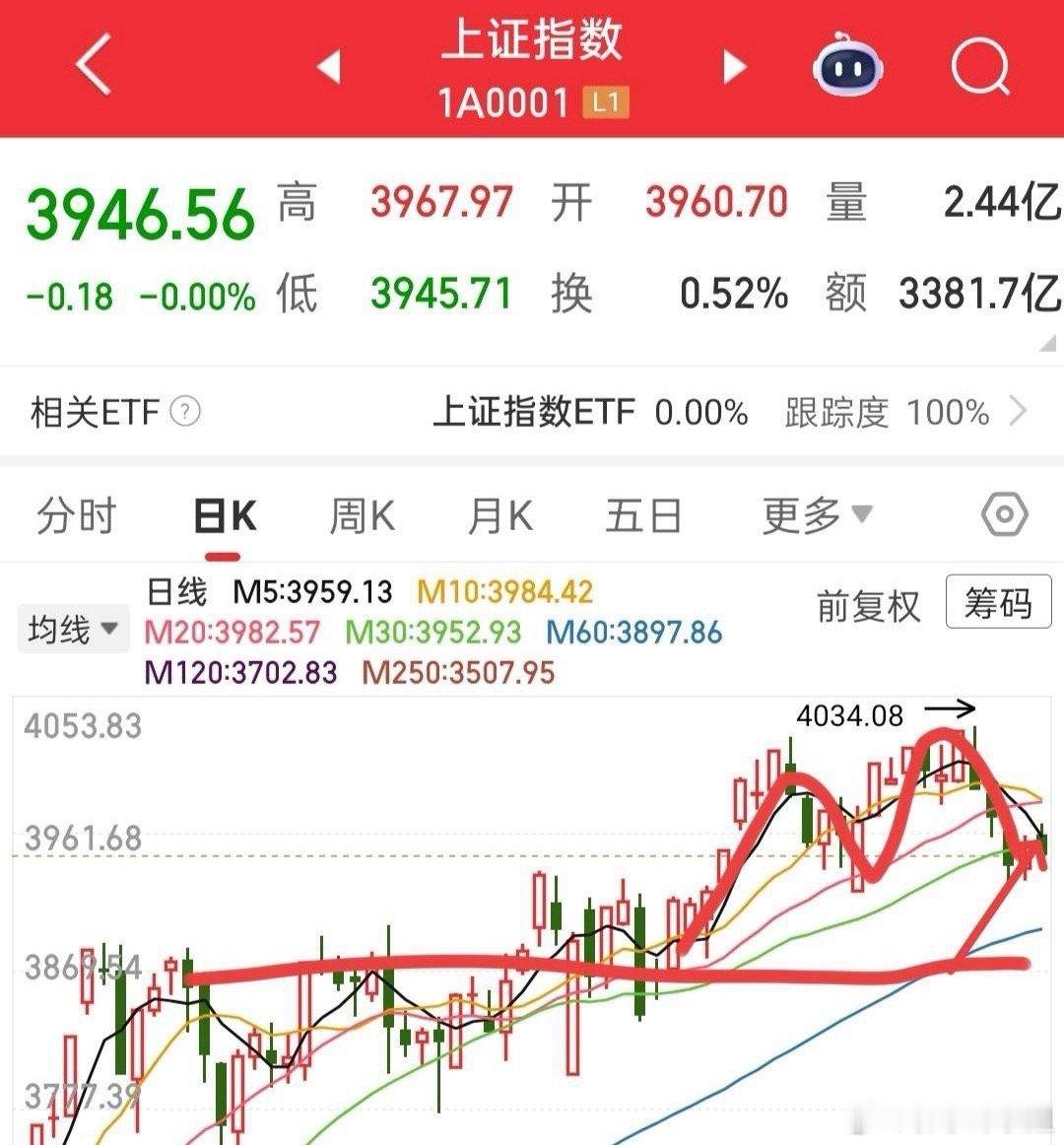
Task: Open the AI assistant robot icon
Action: 849,66
